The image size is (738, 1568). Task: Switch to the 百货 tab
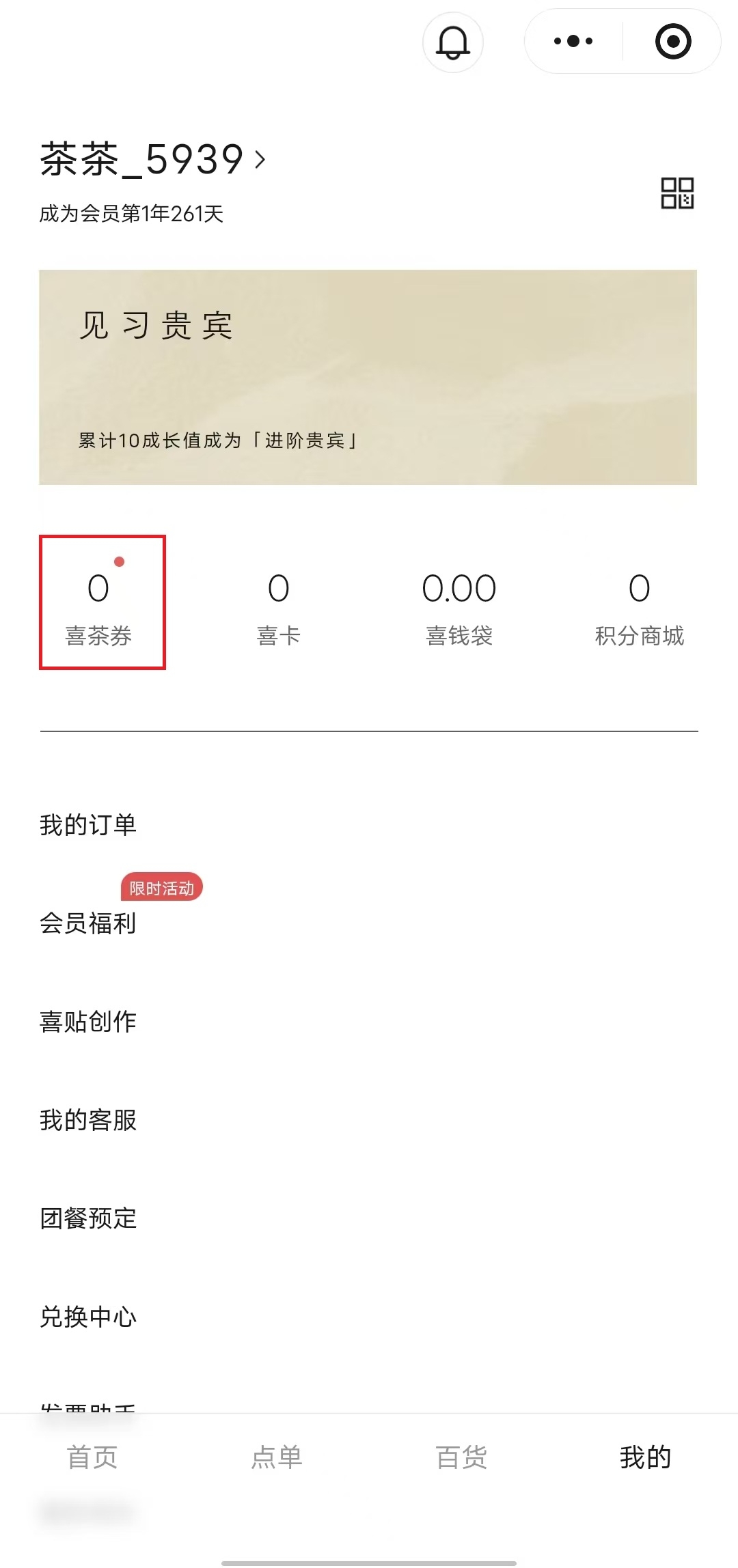point(461,1457)
